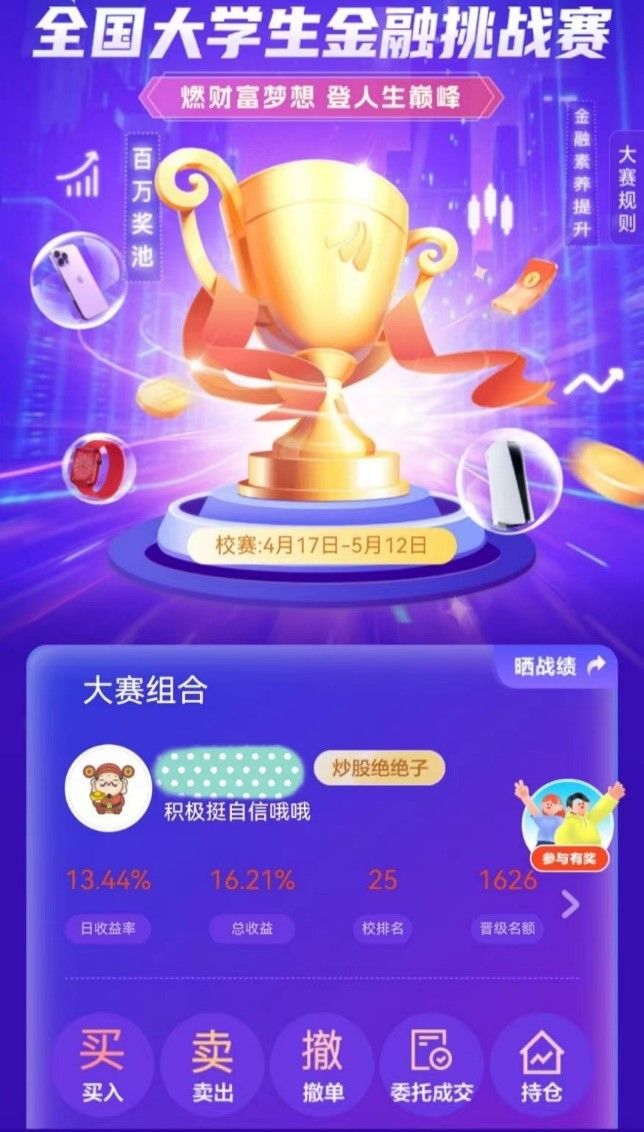Open 撤单 to cancel an order
The height and width of the screenshot is (1132, 644).
322,1063
